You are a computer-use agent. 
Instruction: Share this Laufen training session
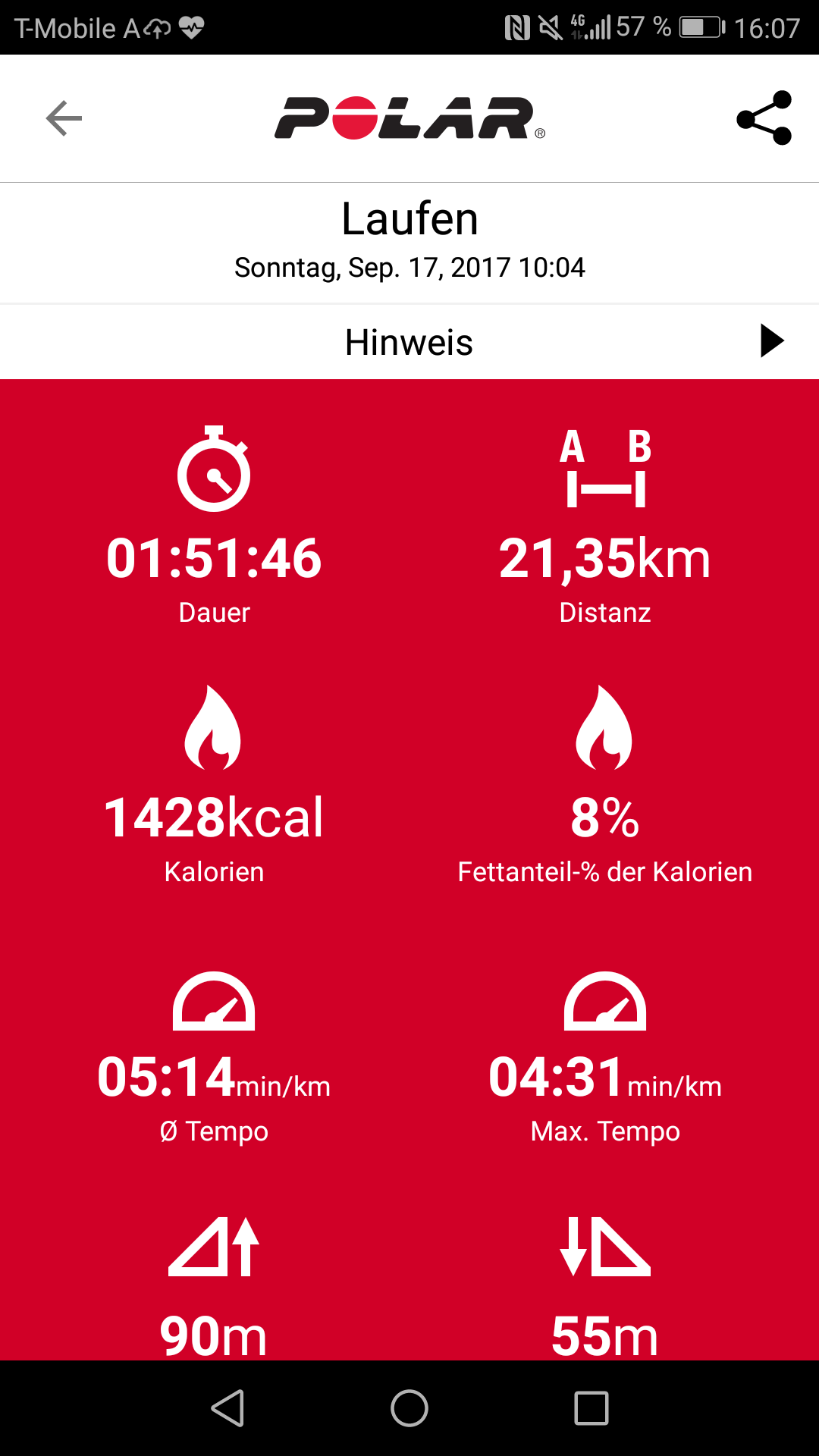(764, 118)
